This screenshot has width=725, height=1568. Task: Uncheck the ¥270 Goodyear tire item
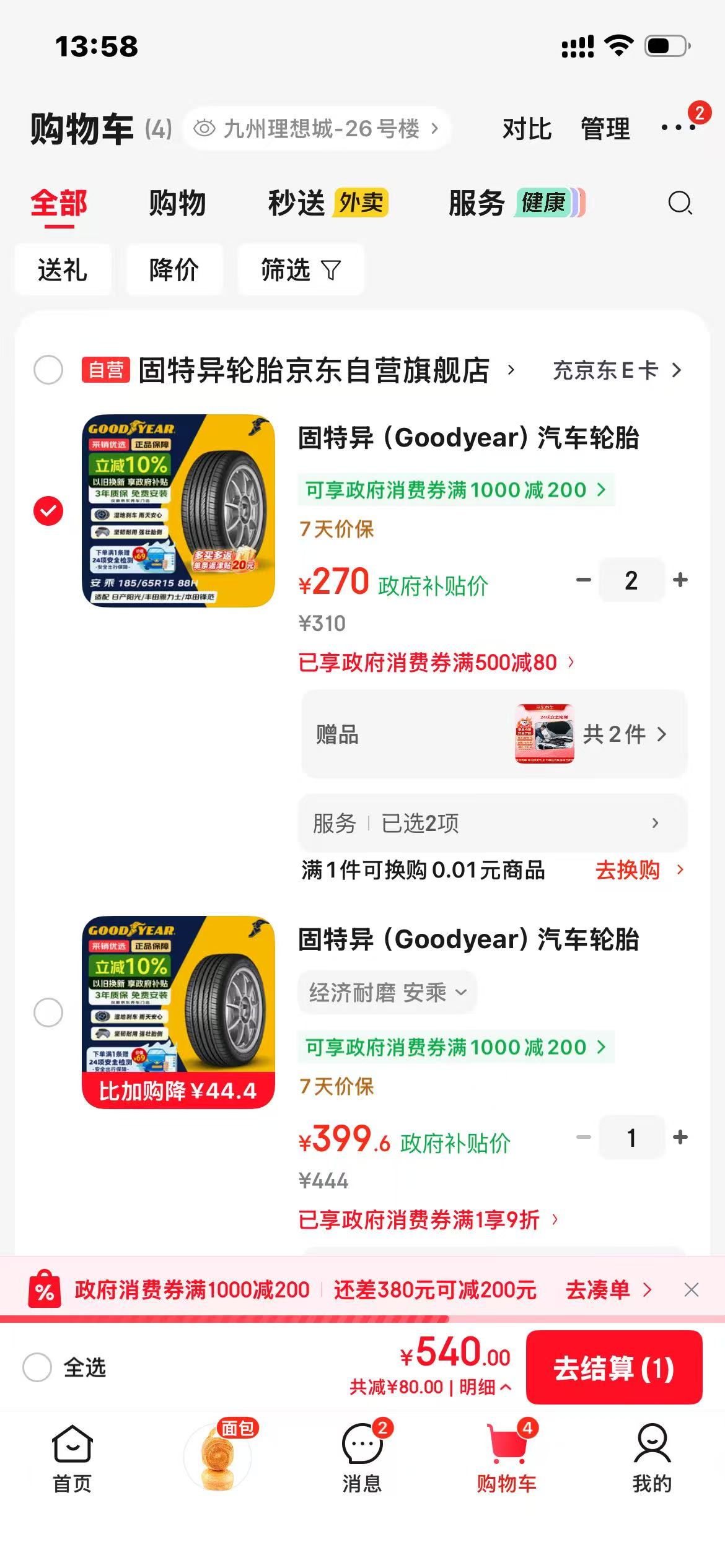tap(48, 511)
